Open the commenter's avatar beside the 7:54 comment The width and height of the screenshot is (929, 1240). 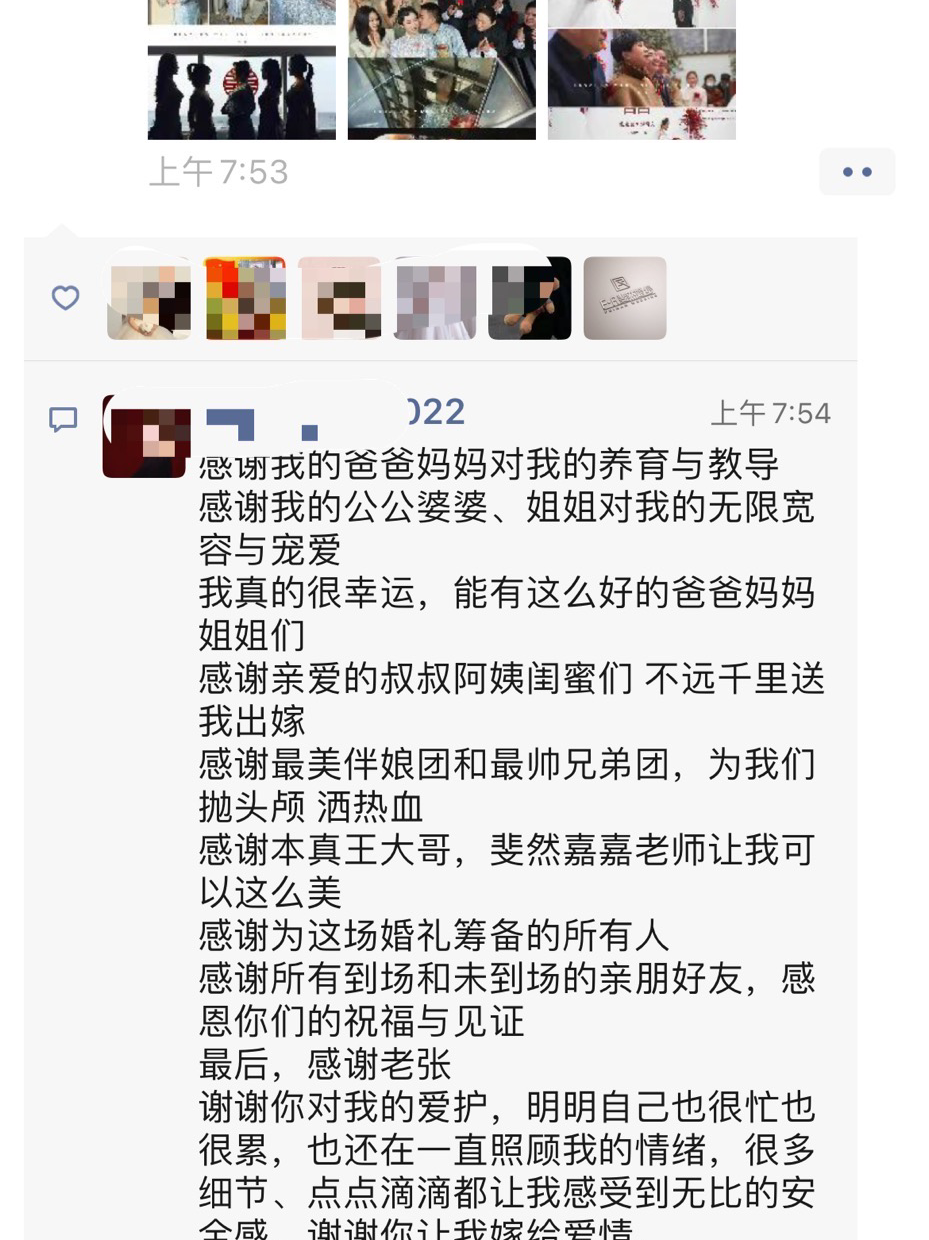(x=144, y=435)
